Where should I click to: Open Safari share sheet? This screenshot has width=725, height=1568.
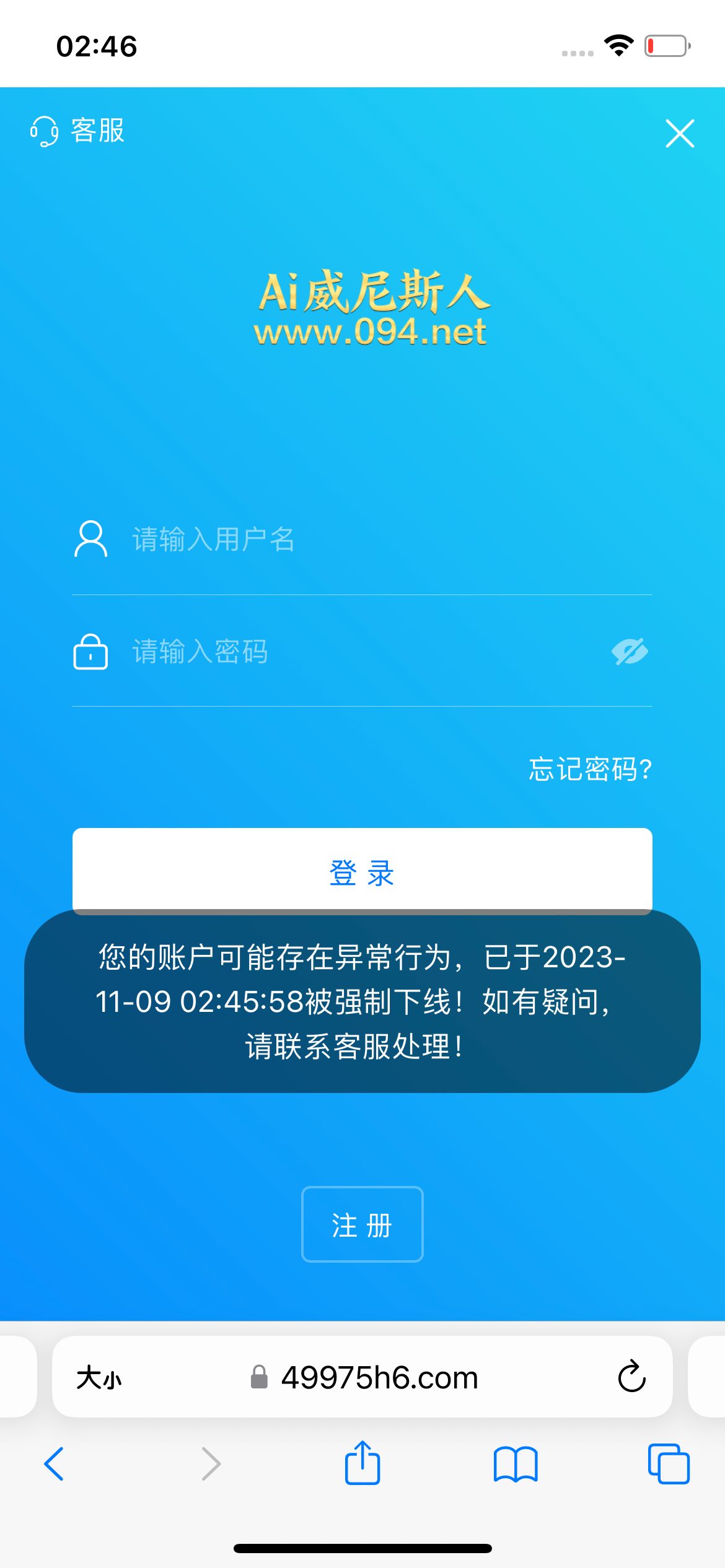point(362,1463)
